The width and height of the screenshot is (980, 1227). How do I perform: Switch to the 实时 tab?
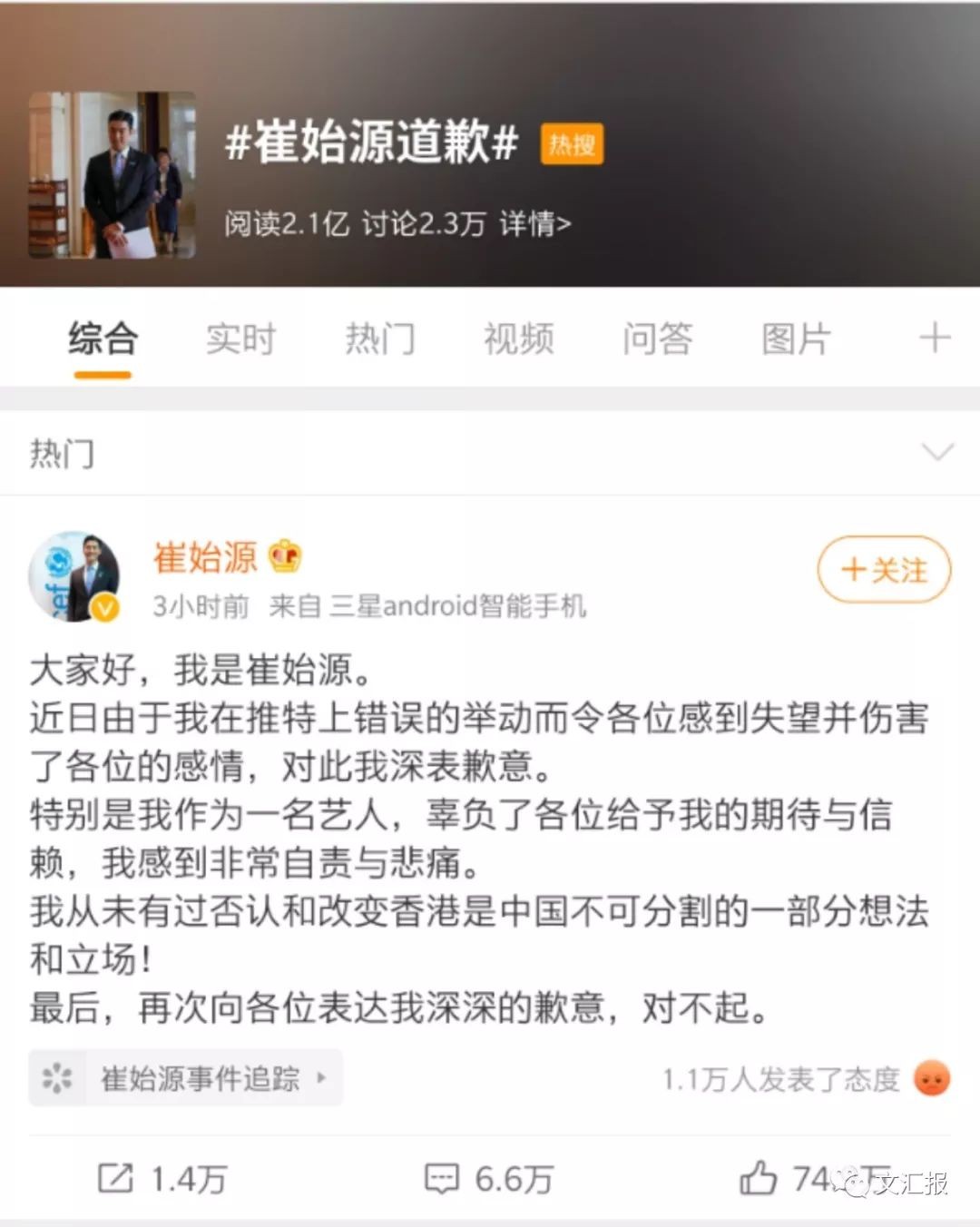pyautogui.click(x=240, y=339)
